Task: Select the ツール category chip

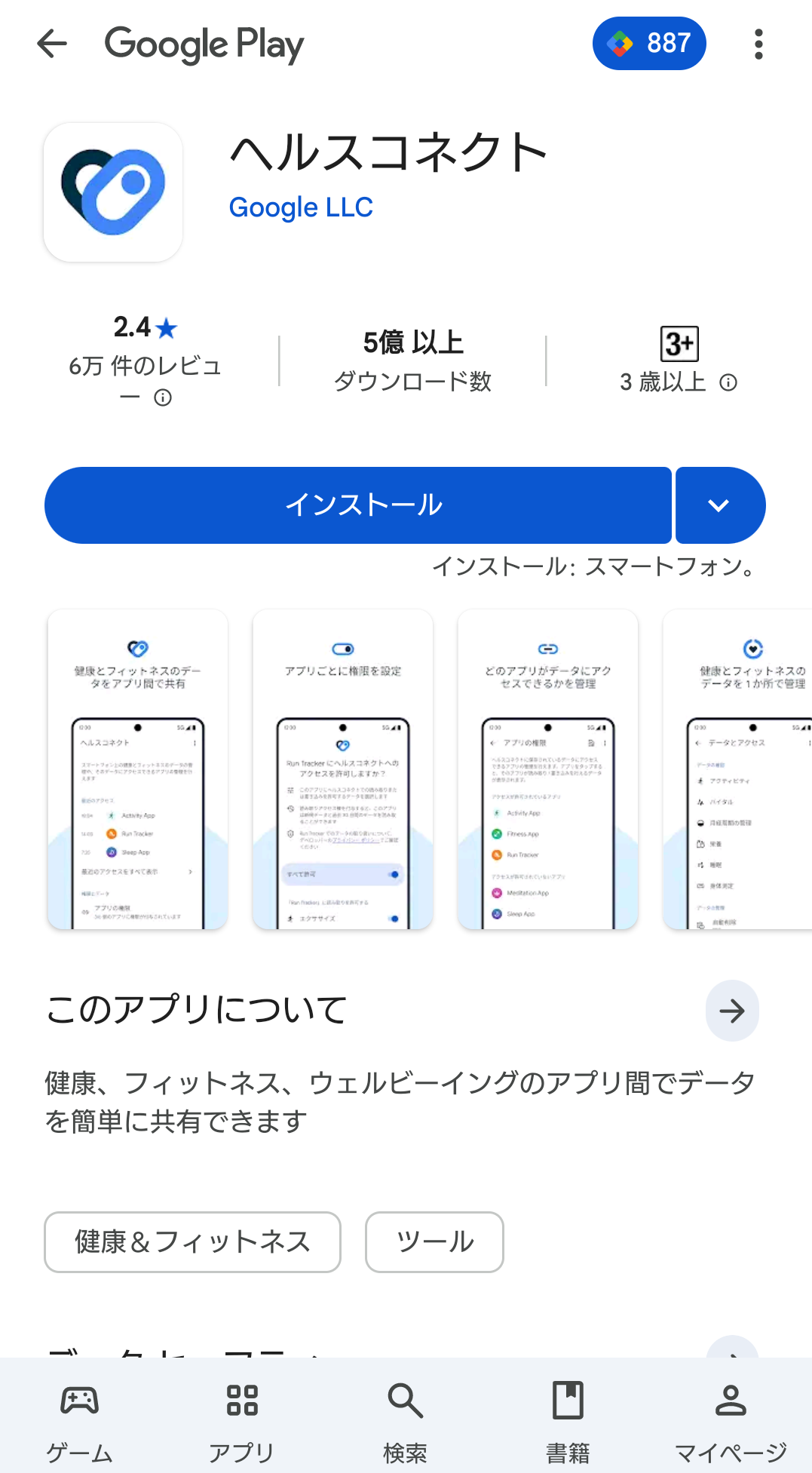Action: (434, 1242)
